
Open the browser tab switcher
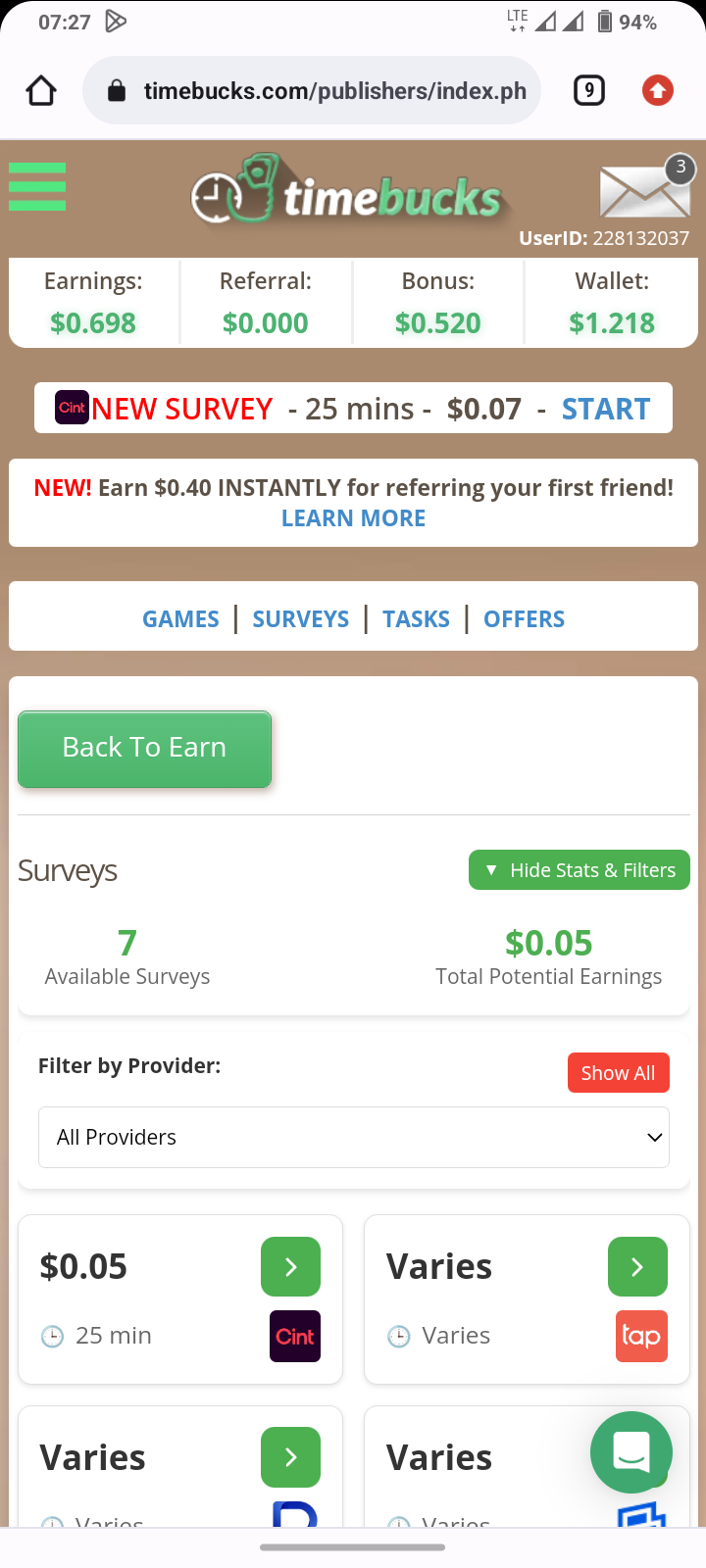[588, 91]
